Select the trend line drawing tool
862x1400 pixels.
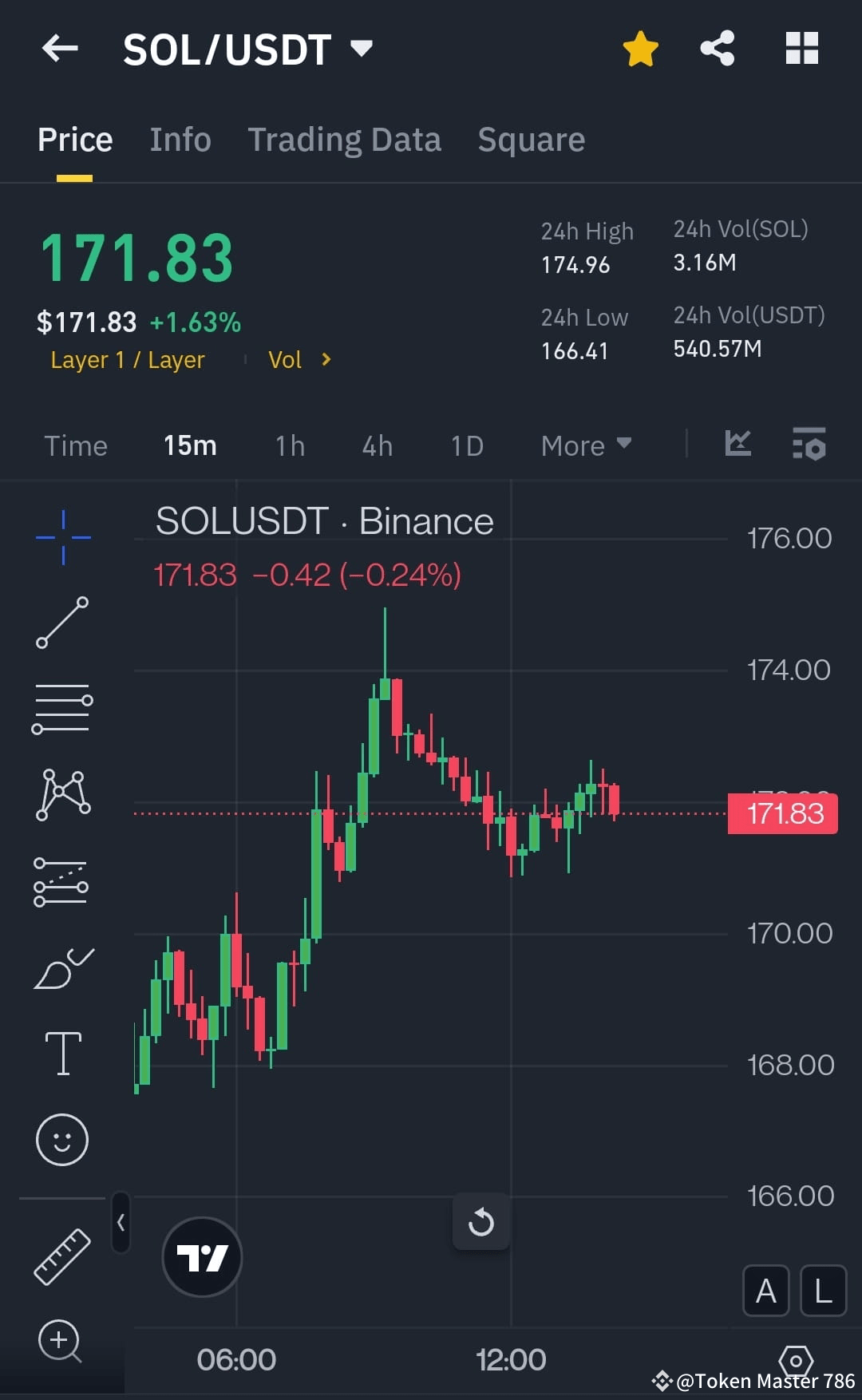pos(62,623)
